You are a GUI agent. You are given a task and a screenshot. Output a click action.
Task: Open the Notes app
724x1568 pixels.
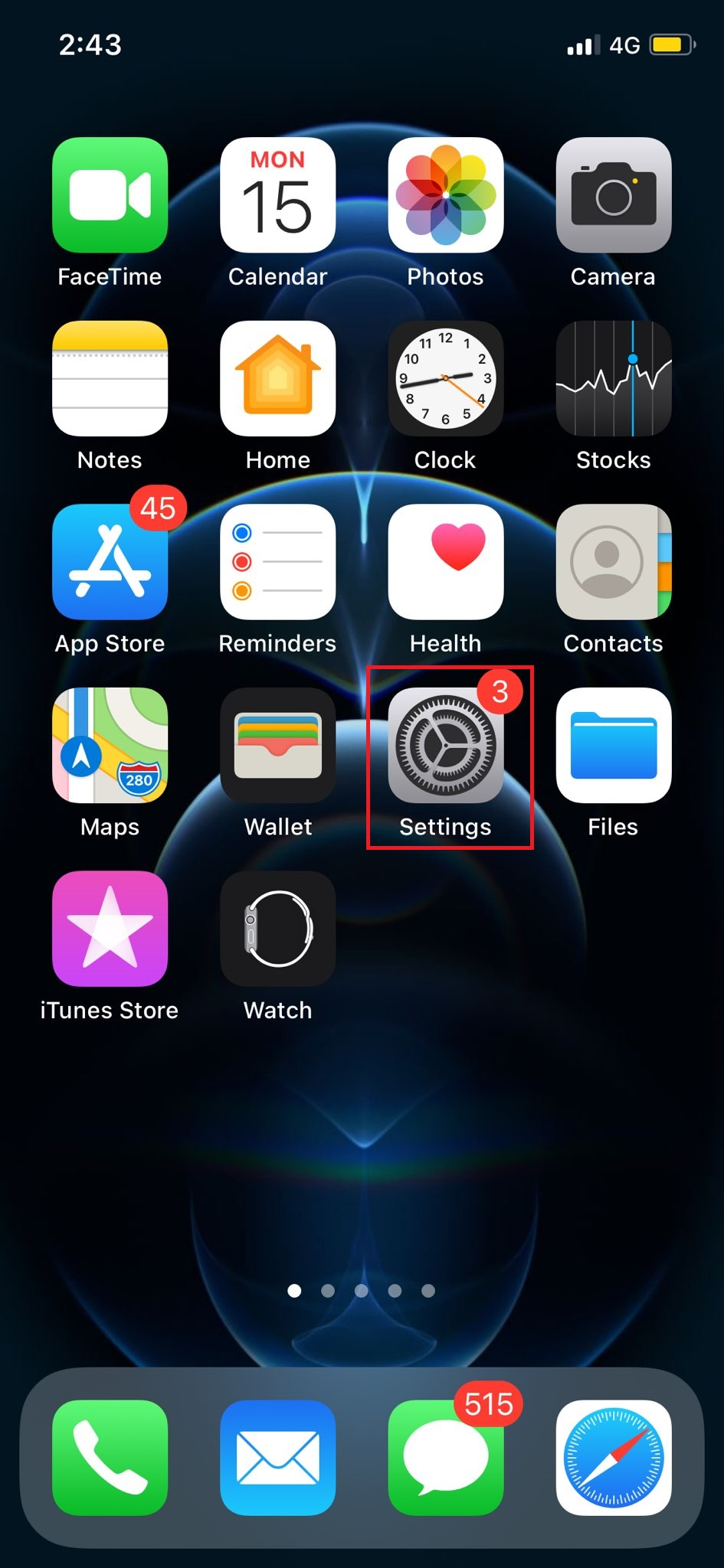(110, 378)
